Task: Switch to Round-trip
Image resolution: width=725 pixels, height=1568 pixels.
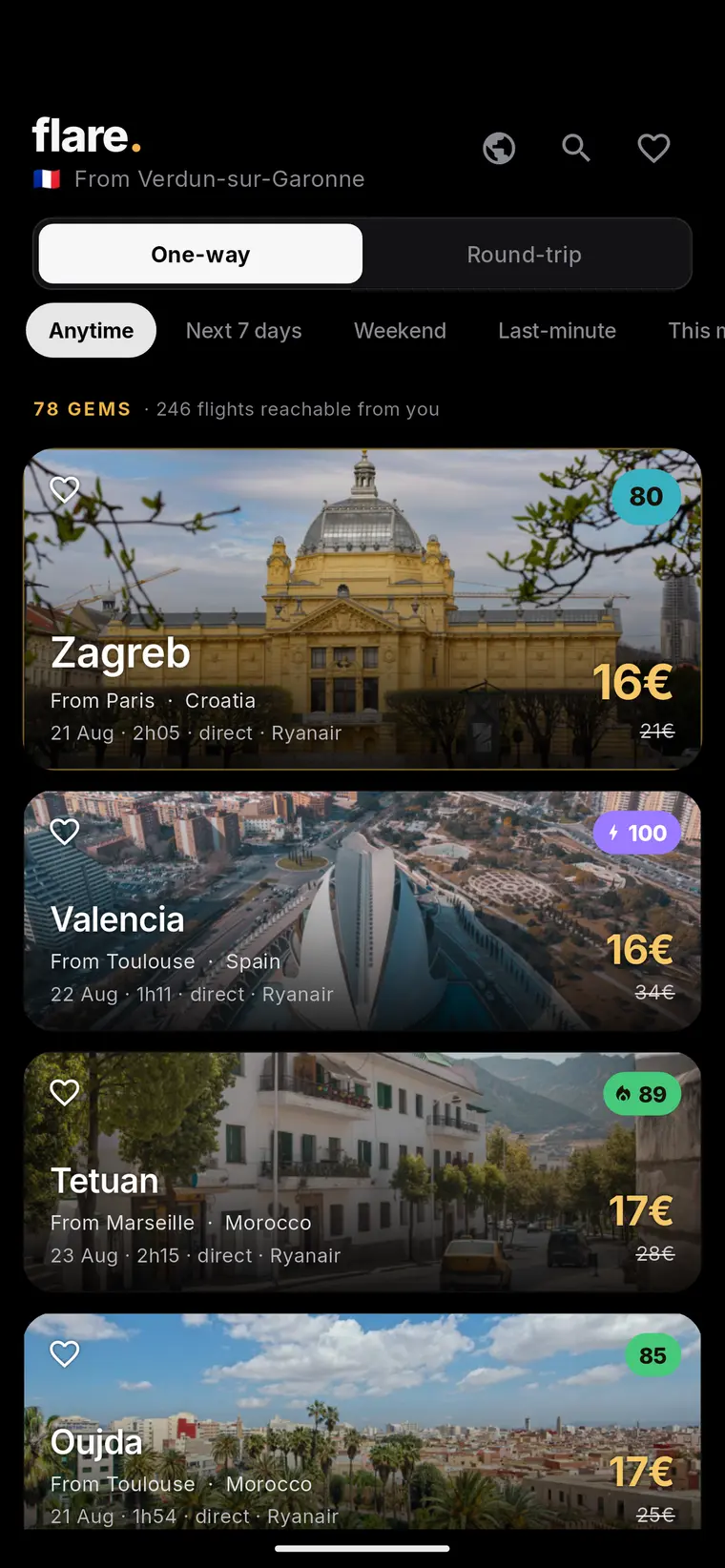Action: pos(524,255)
